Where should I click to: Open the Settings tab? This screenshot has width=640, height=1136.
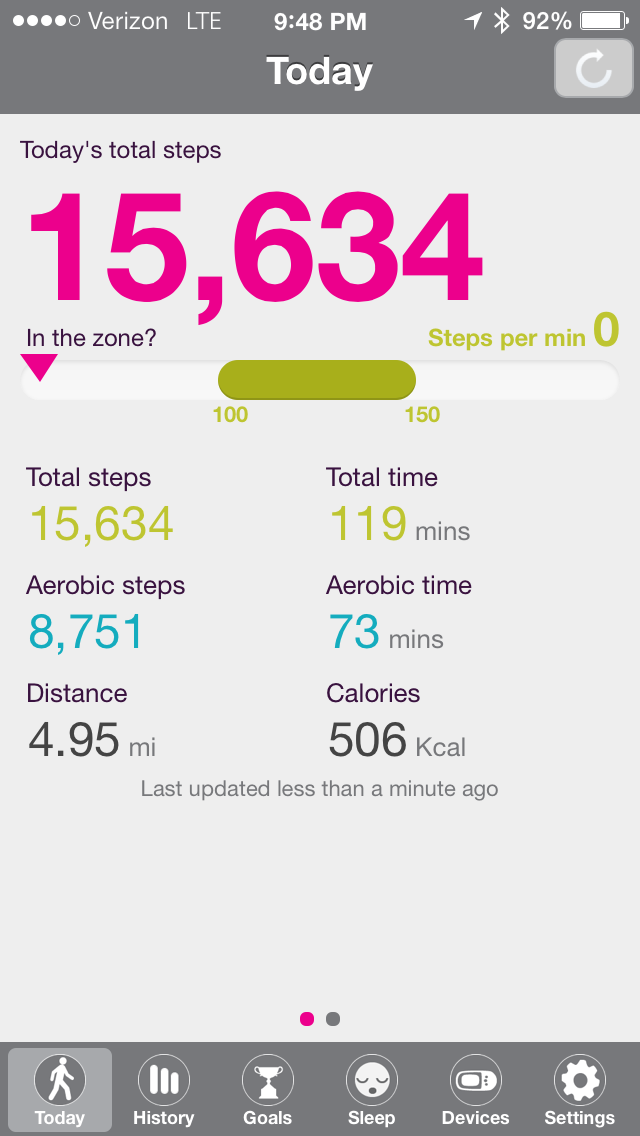[x=579, y=1091]
